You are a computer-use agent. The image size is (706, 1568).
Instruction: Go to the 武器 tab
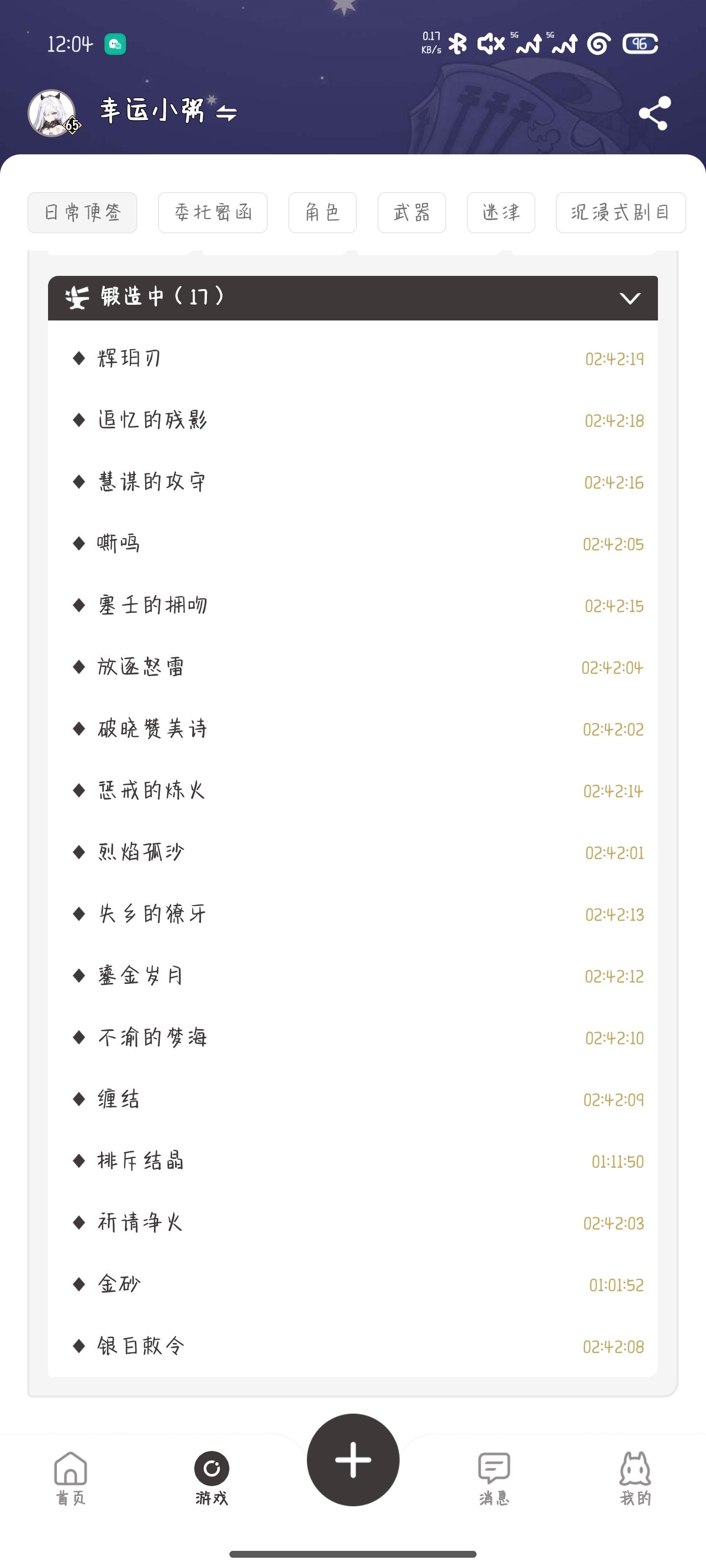click(x=412, y=213)
